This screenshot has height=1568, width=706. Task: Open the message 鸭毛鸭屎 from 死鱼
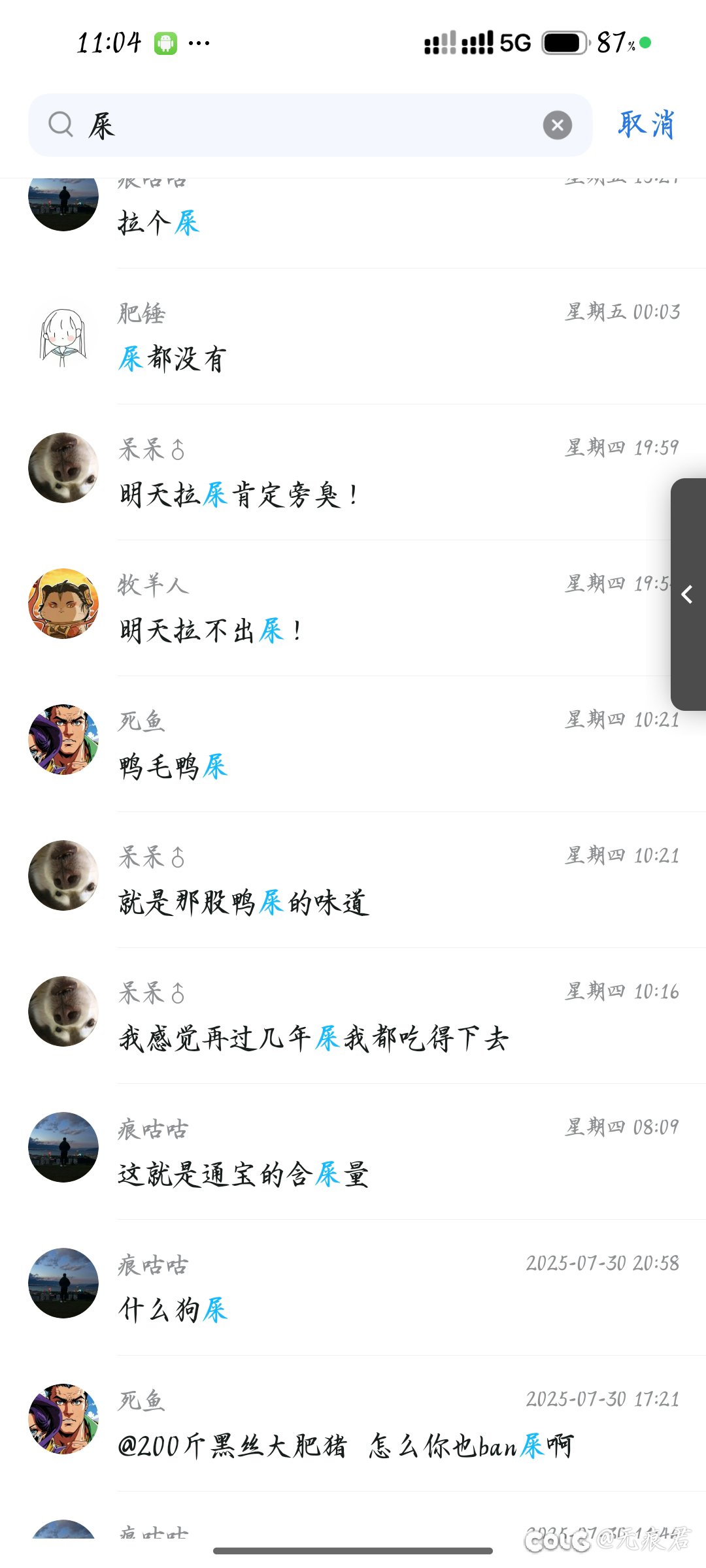(x=173, y=766)
